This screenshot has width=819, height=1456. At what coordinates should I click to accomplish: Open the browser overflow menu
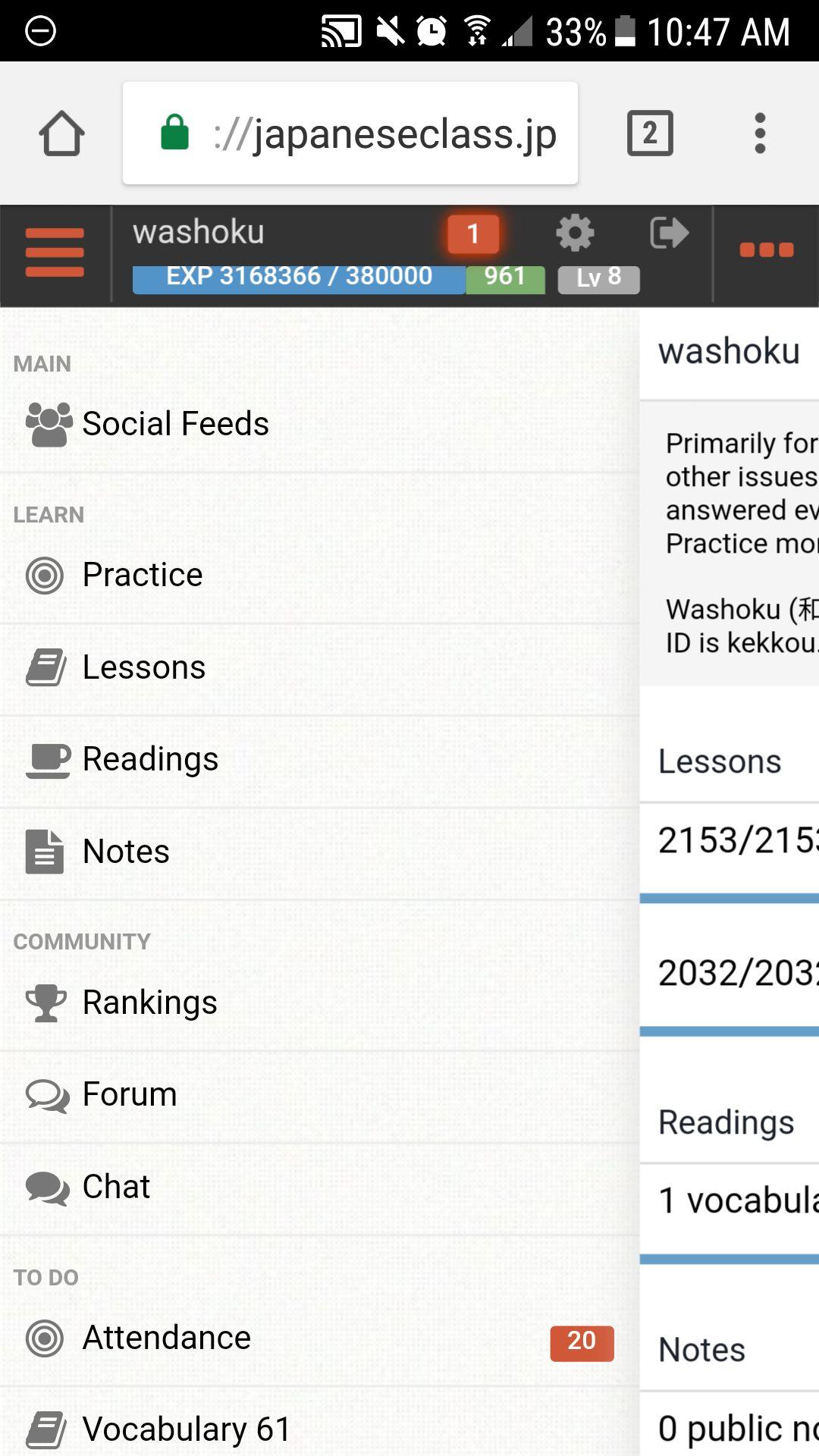[760, 133]
